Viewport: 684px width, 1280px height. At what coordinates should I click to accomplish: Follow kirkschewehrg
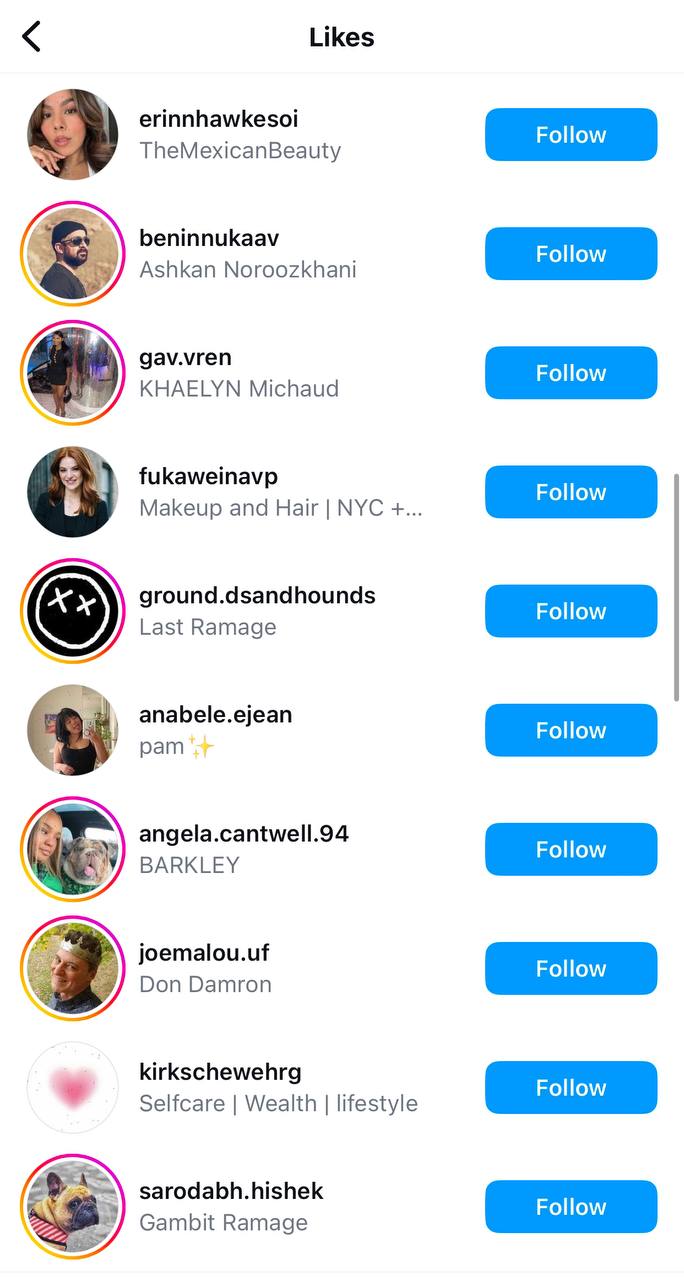click(570, 1087)
